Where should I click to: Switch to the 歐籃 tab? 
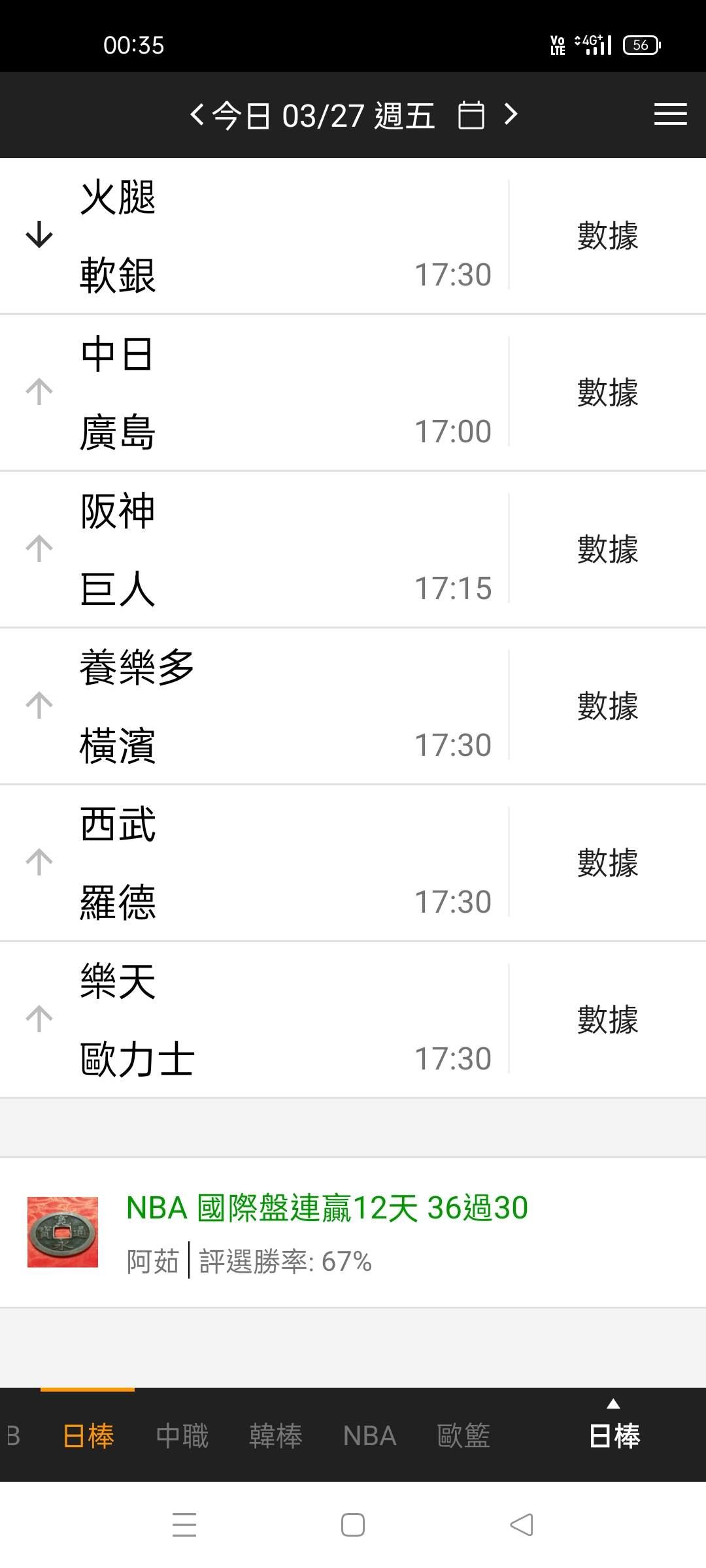[463, 1435]
